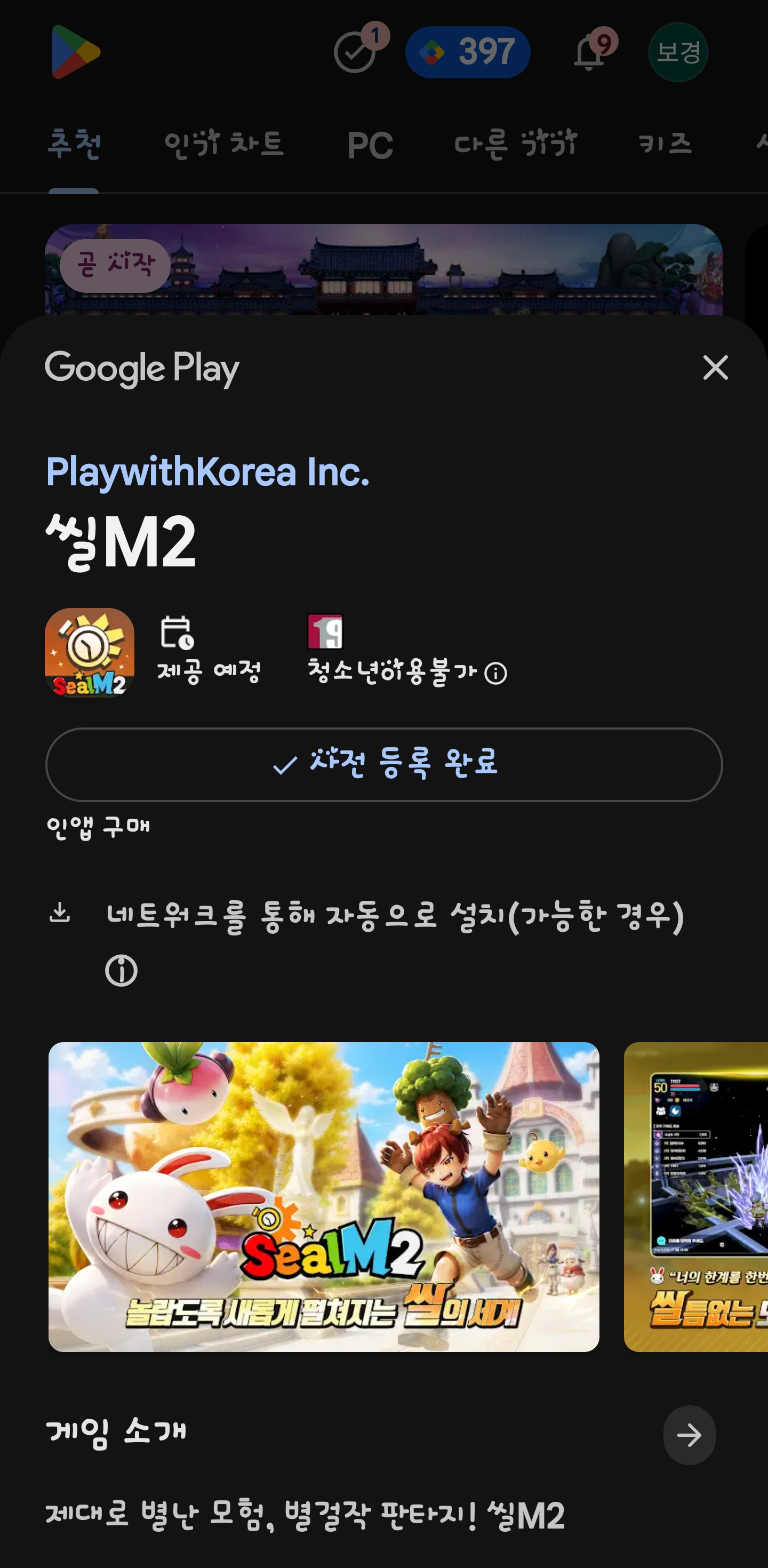The width and height of the screenshot is (768, 1568).
Task: Switch to the 다른 기기 tab
Action: (x=515, y=145)
